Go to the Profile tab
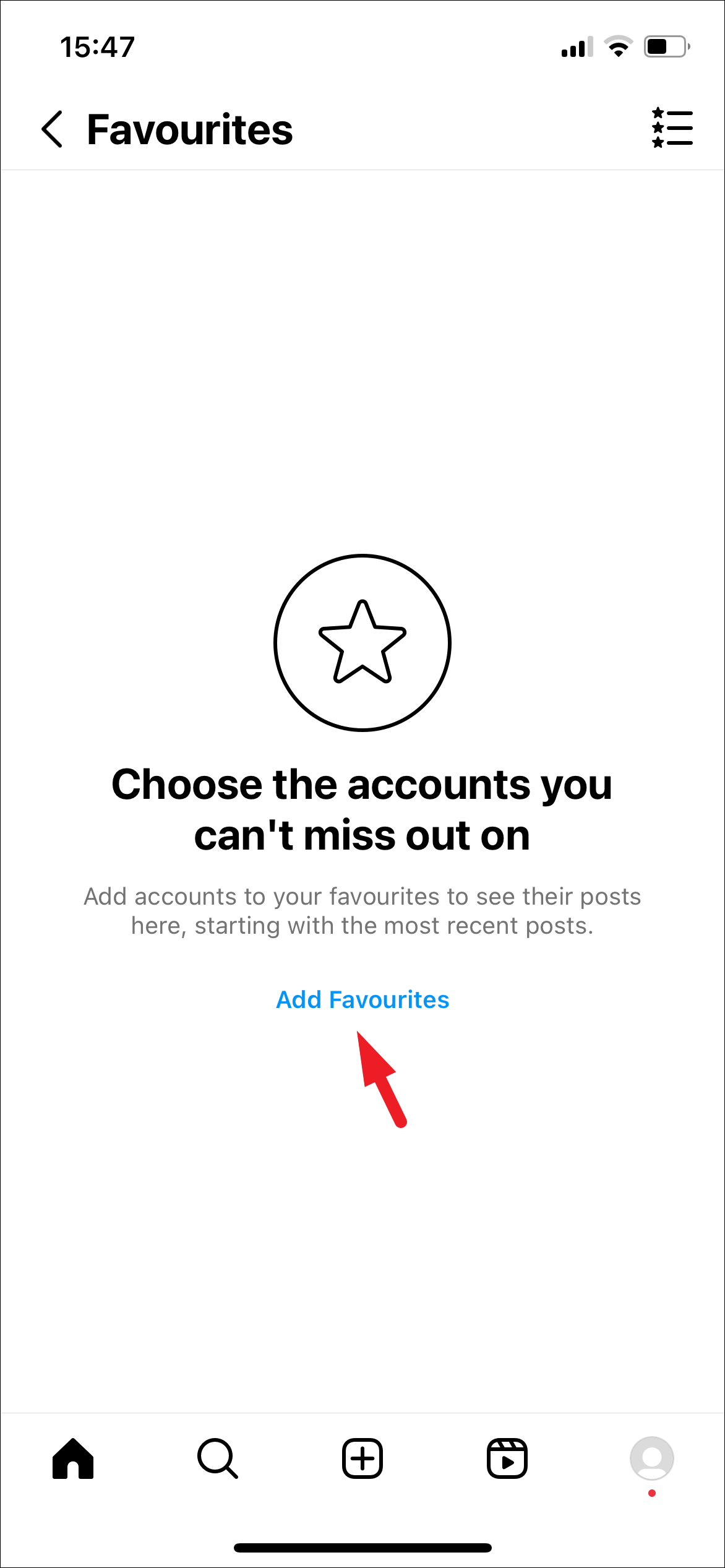The width and height of the screenshot is (725, 1568). point(651,1458)
